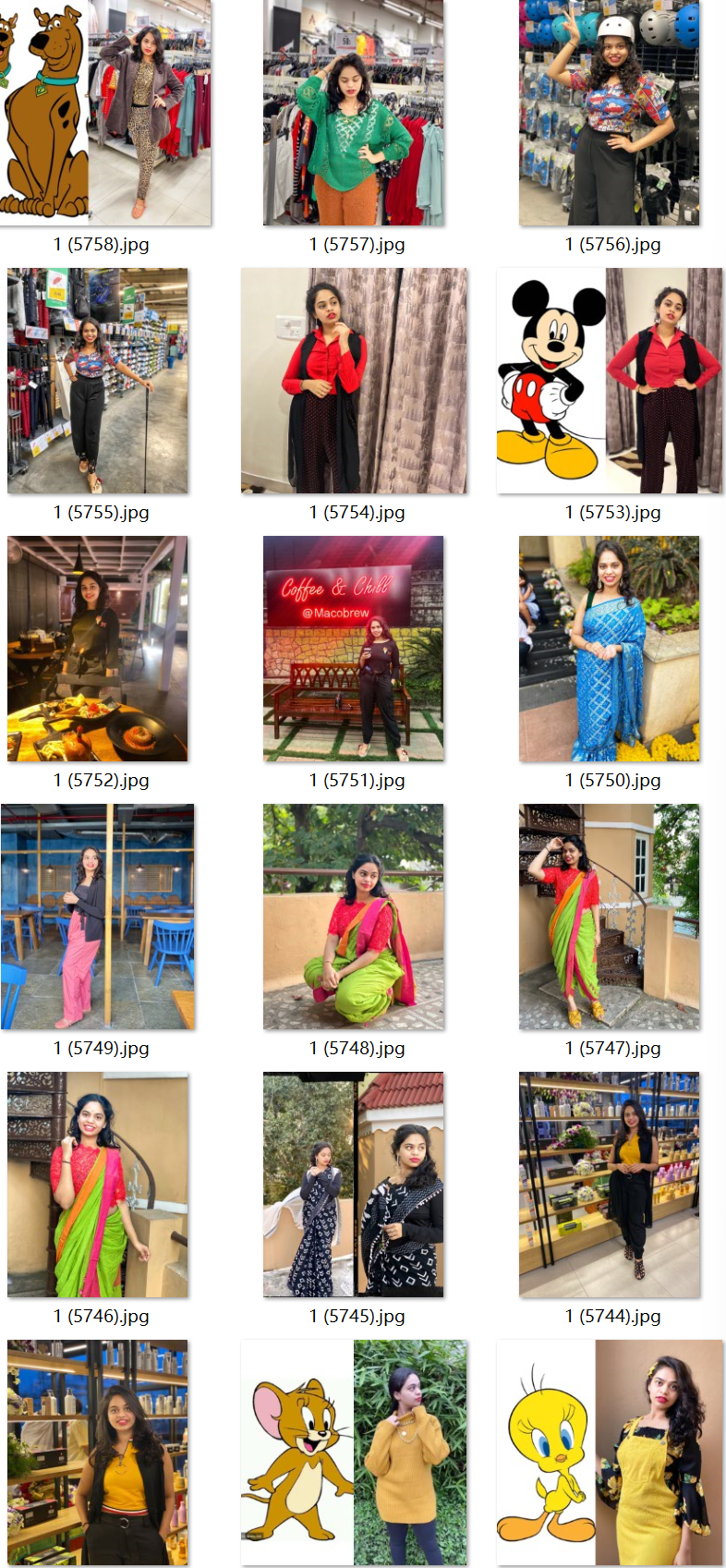Viewport: 726px width, 1568px height.
Task: Open photo 1 (5754).jpg
Action: pyautogui.click(x=354, y=381)
